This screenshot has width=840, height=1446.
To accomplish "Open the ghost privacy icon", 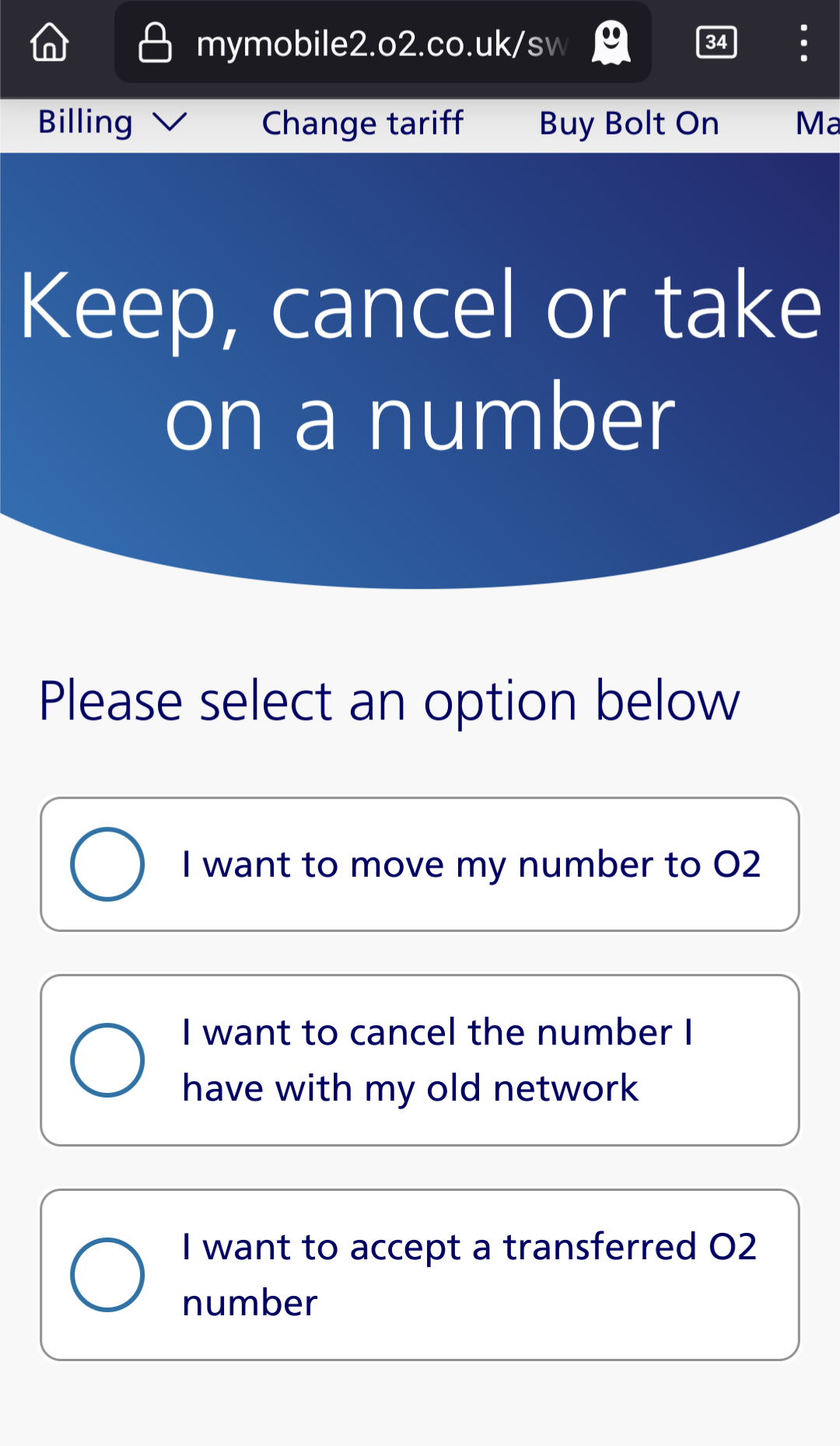I will 611,43.
